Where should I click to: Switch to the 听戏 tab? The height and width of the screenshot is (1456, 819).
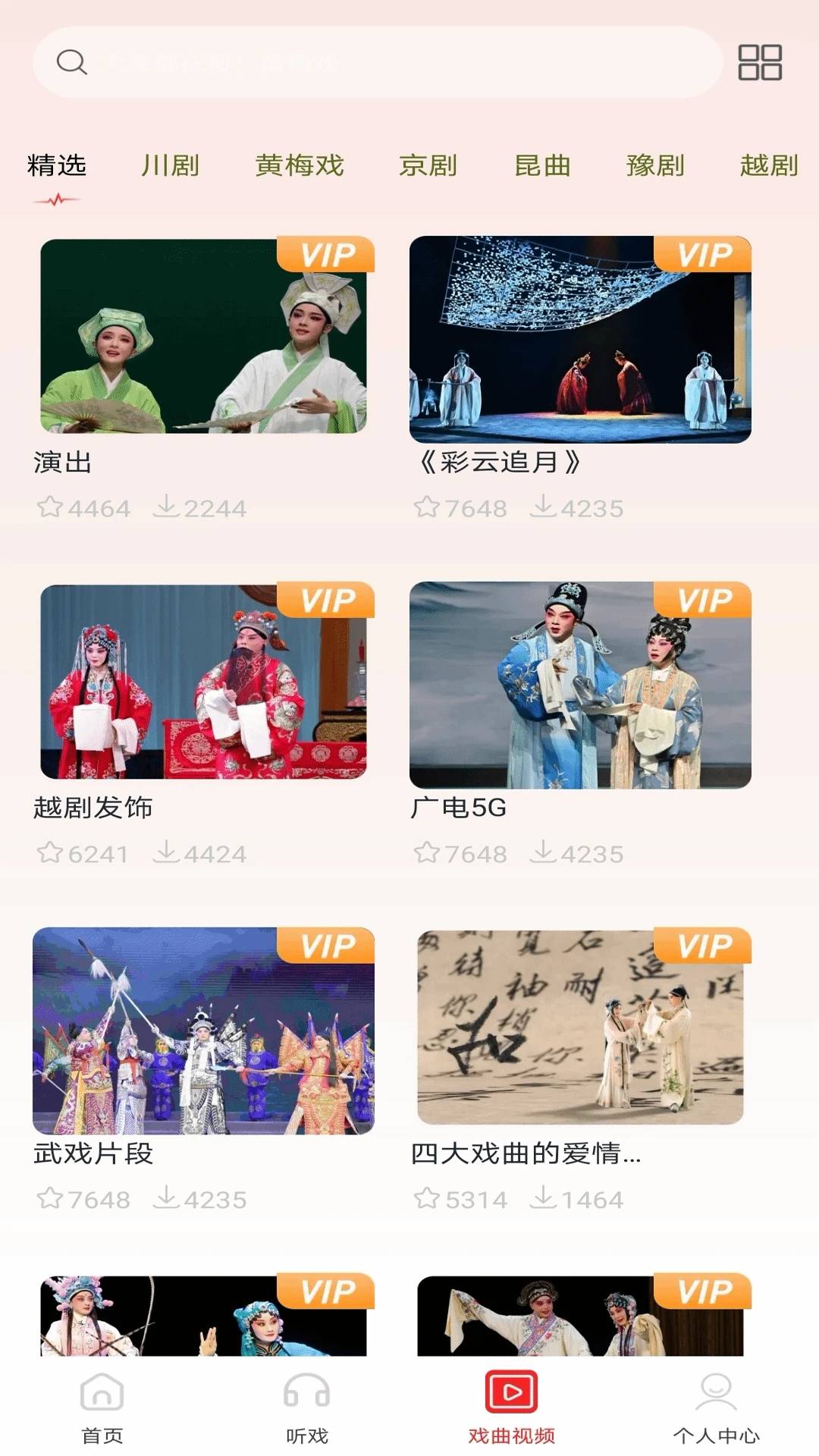pyautogui.click(x=307, y=1407)
